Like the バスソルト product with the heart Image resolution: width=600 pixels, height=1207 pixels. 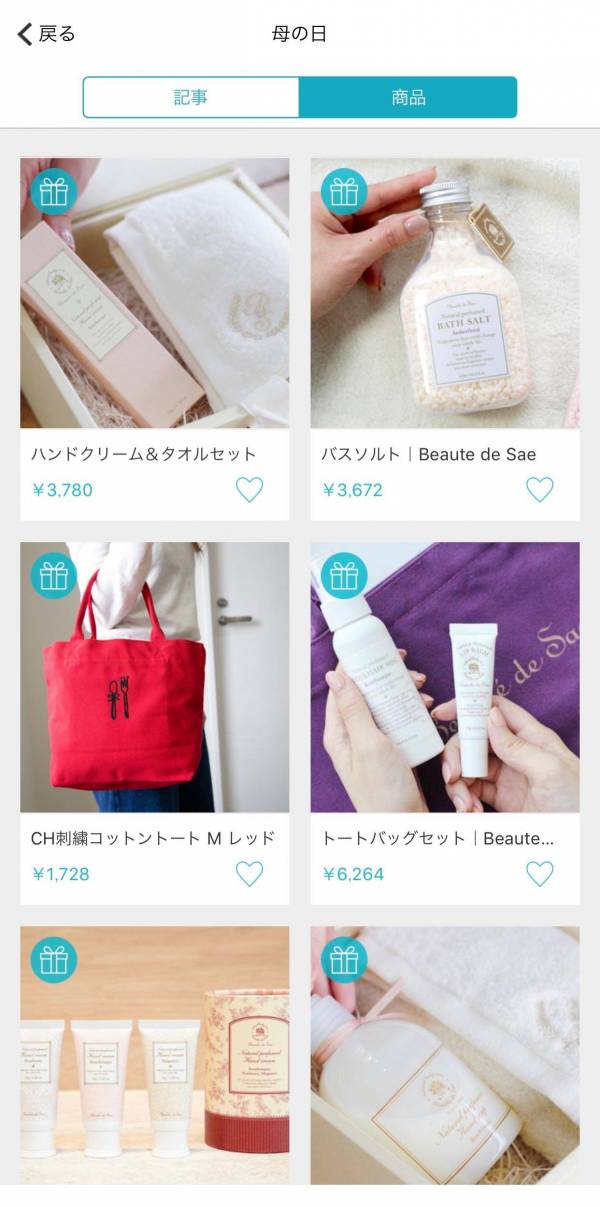point(539,490)
